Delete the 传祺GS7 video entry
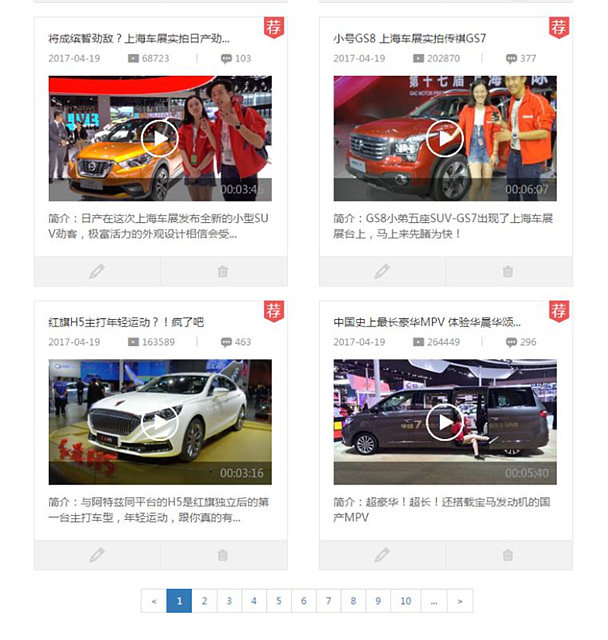Screen dimensions: 608x640 [x=508, y=271]
